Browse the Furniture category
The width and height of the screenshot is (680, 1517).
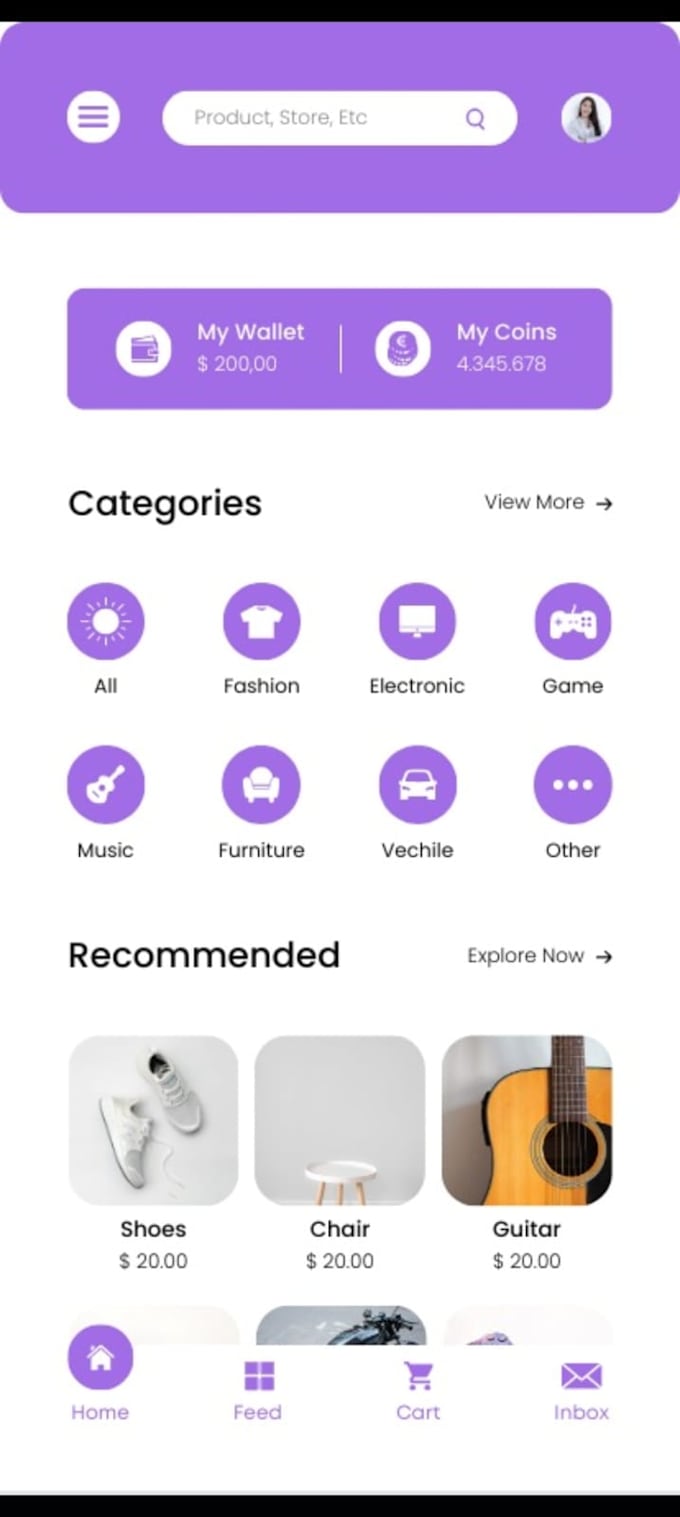tap(261, 785)
